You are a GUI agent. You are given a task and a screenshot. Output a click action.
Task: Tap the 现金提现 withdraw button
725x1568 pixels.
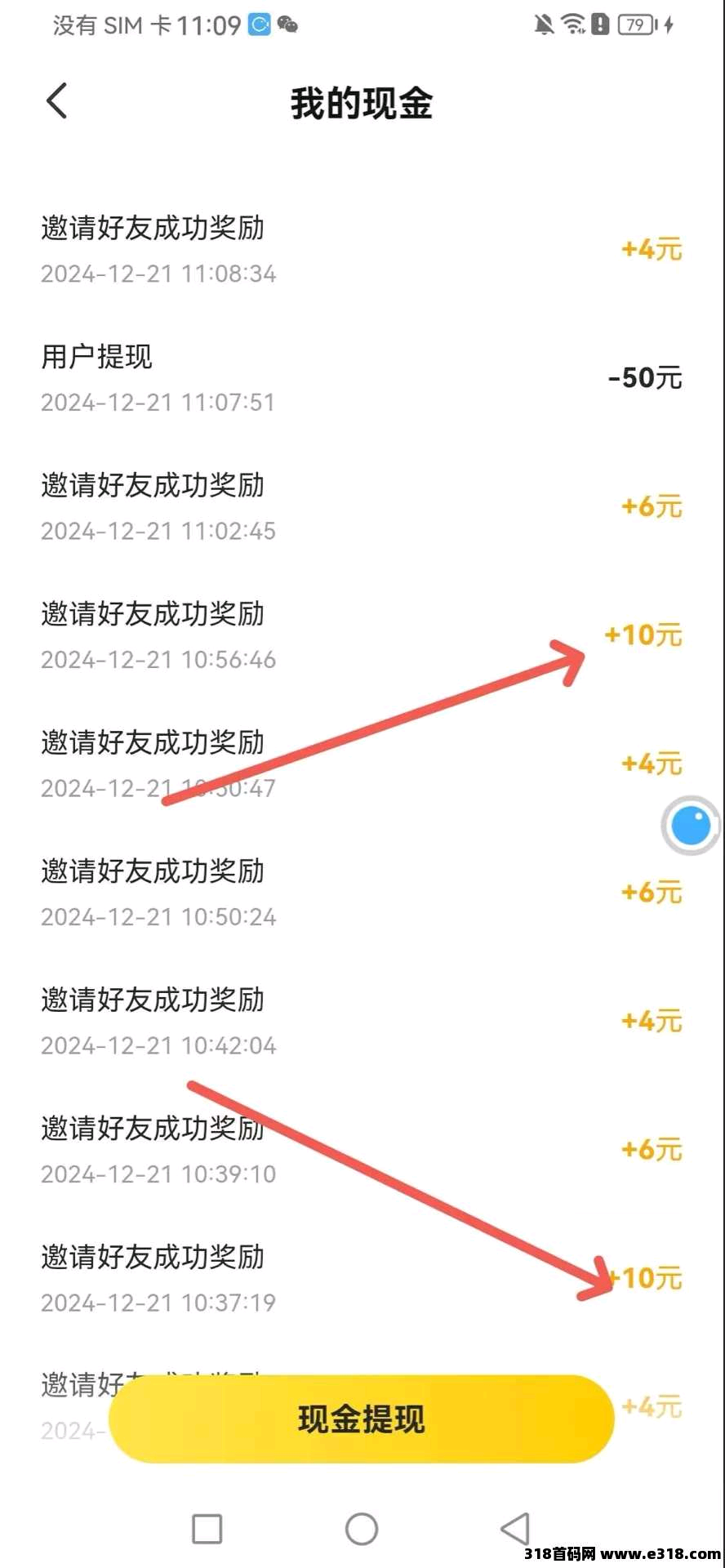361,1419
